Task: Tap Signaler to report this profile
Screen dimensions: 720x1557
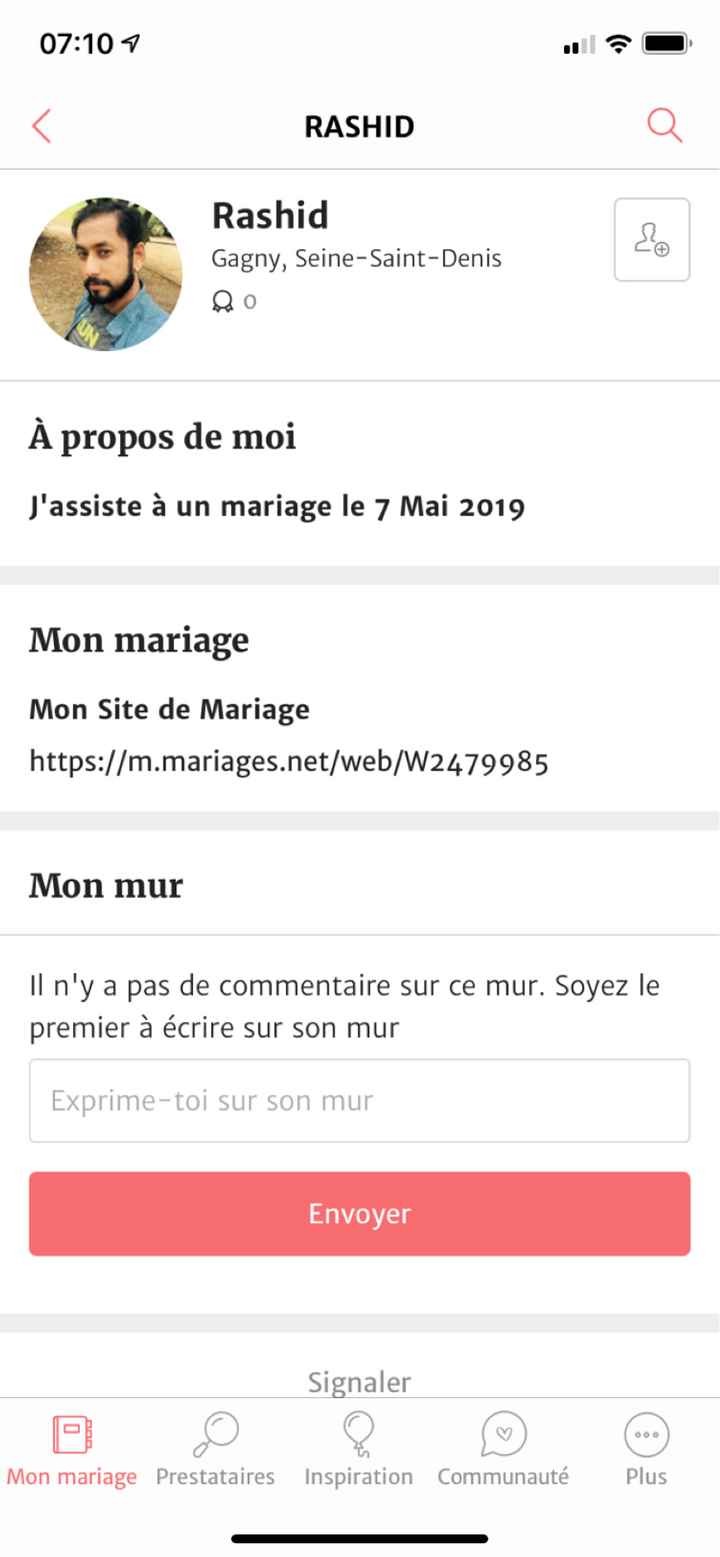Action: click(x=358, y=1382)
